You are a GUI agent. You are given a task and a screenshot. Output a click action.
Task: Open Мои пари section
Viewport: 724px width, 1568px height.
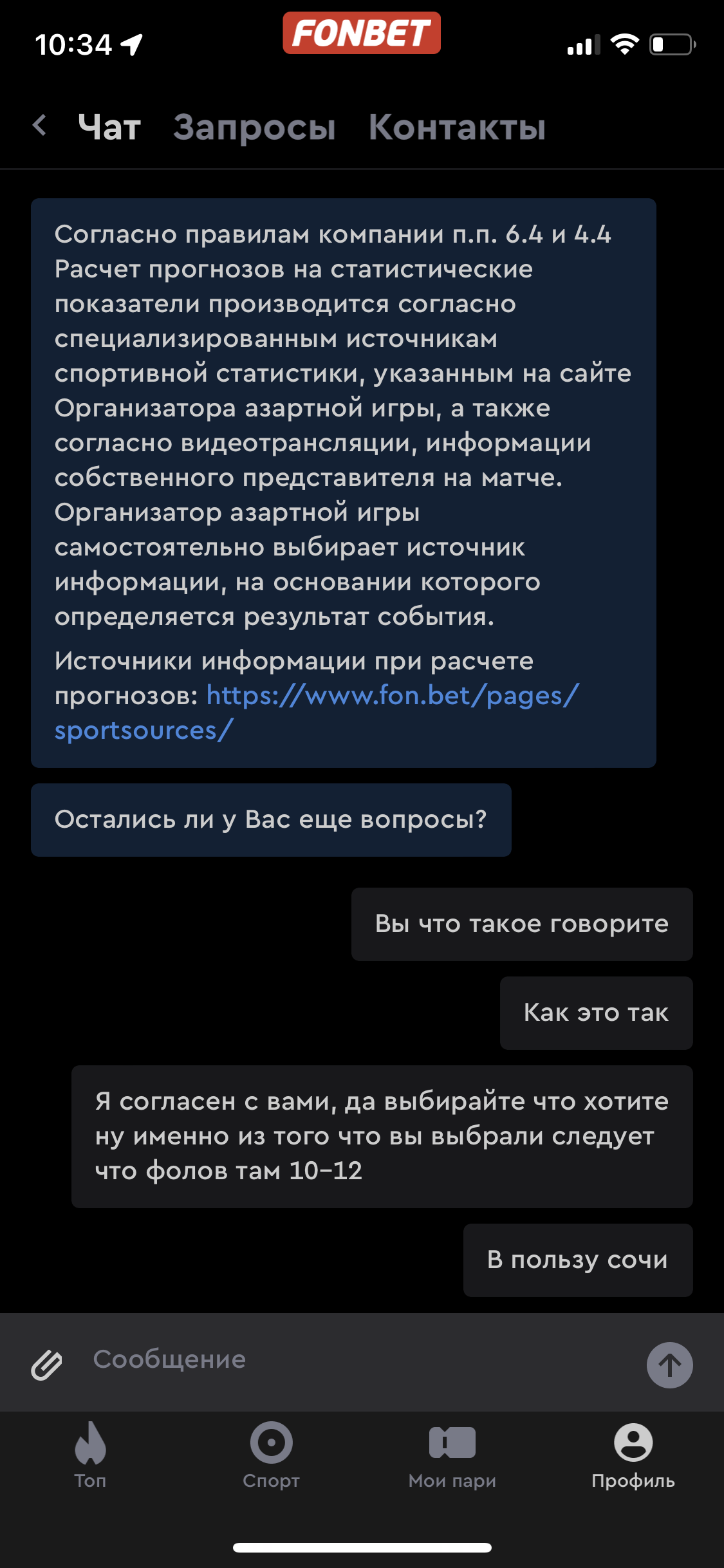click(452, 1455)
